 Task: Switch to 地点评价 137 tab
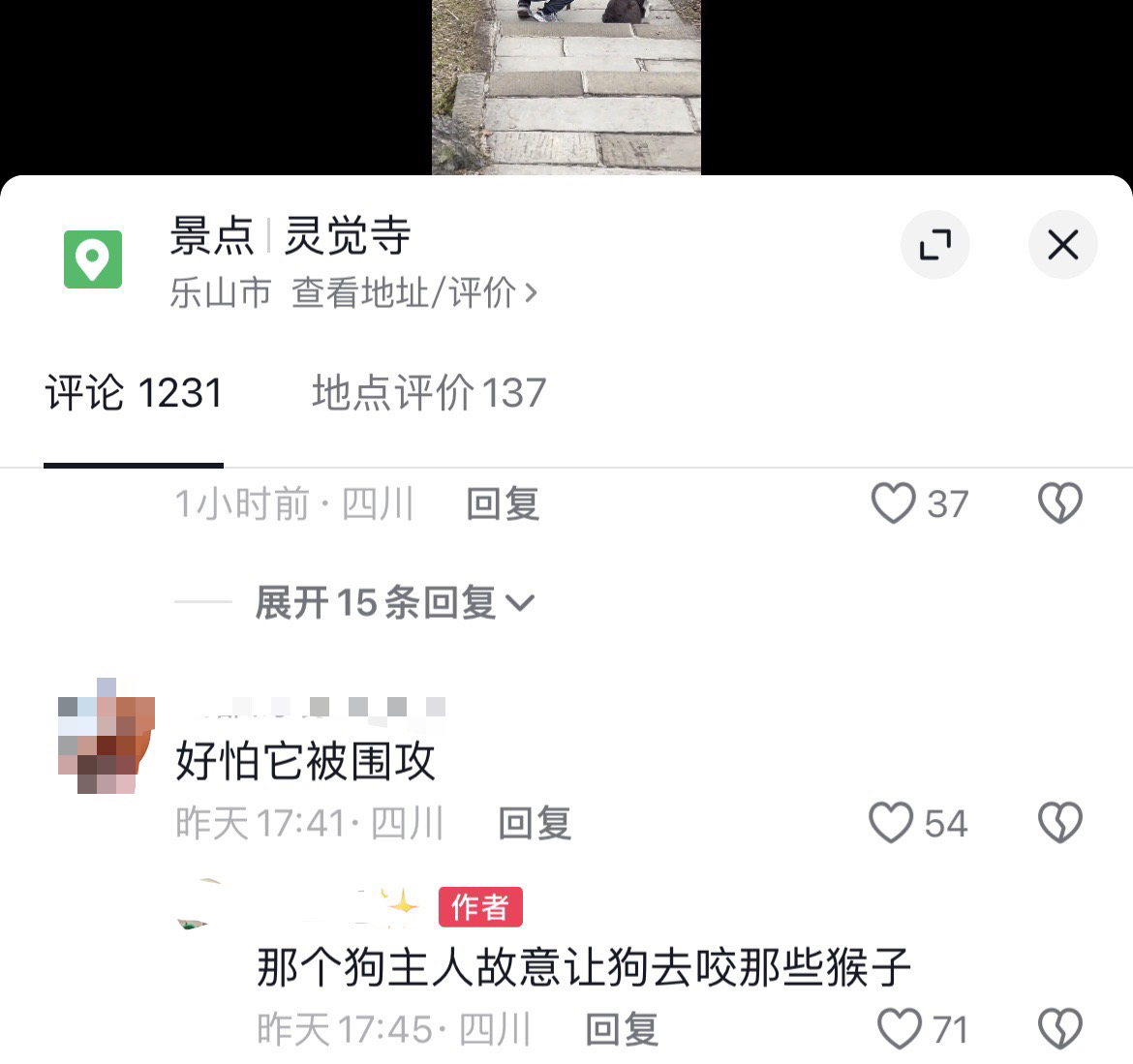point(429,393)
